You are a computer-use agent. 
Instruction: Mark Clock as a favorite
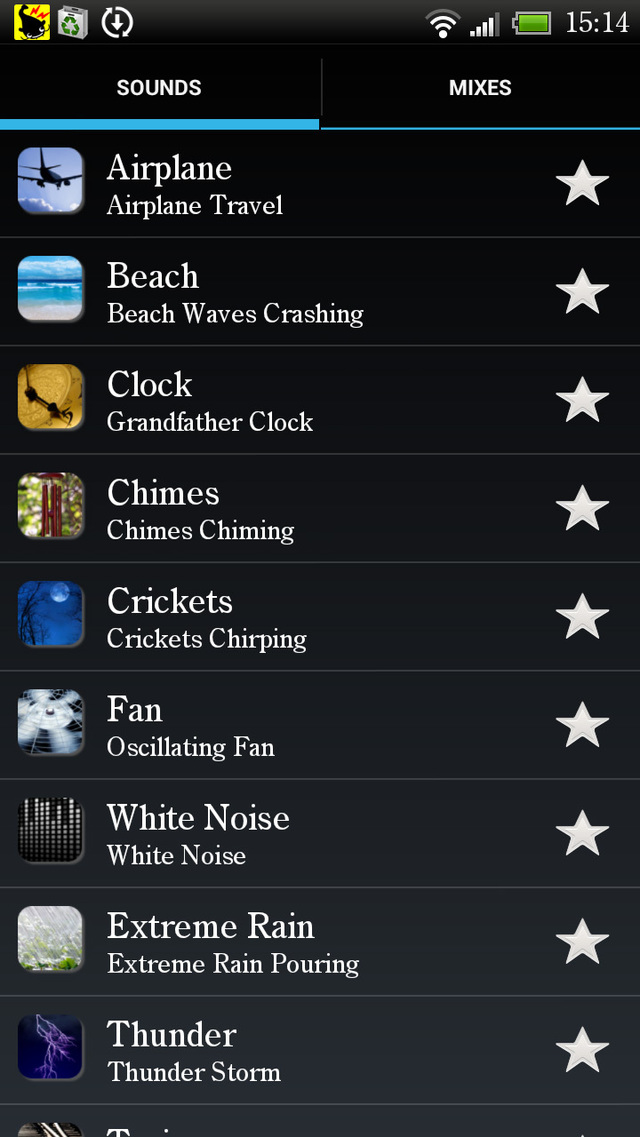coord(582,400)
